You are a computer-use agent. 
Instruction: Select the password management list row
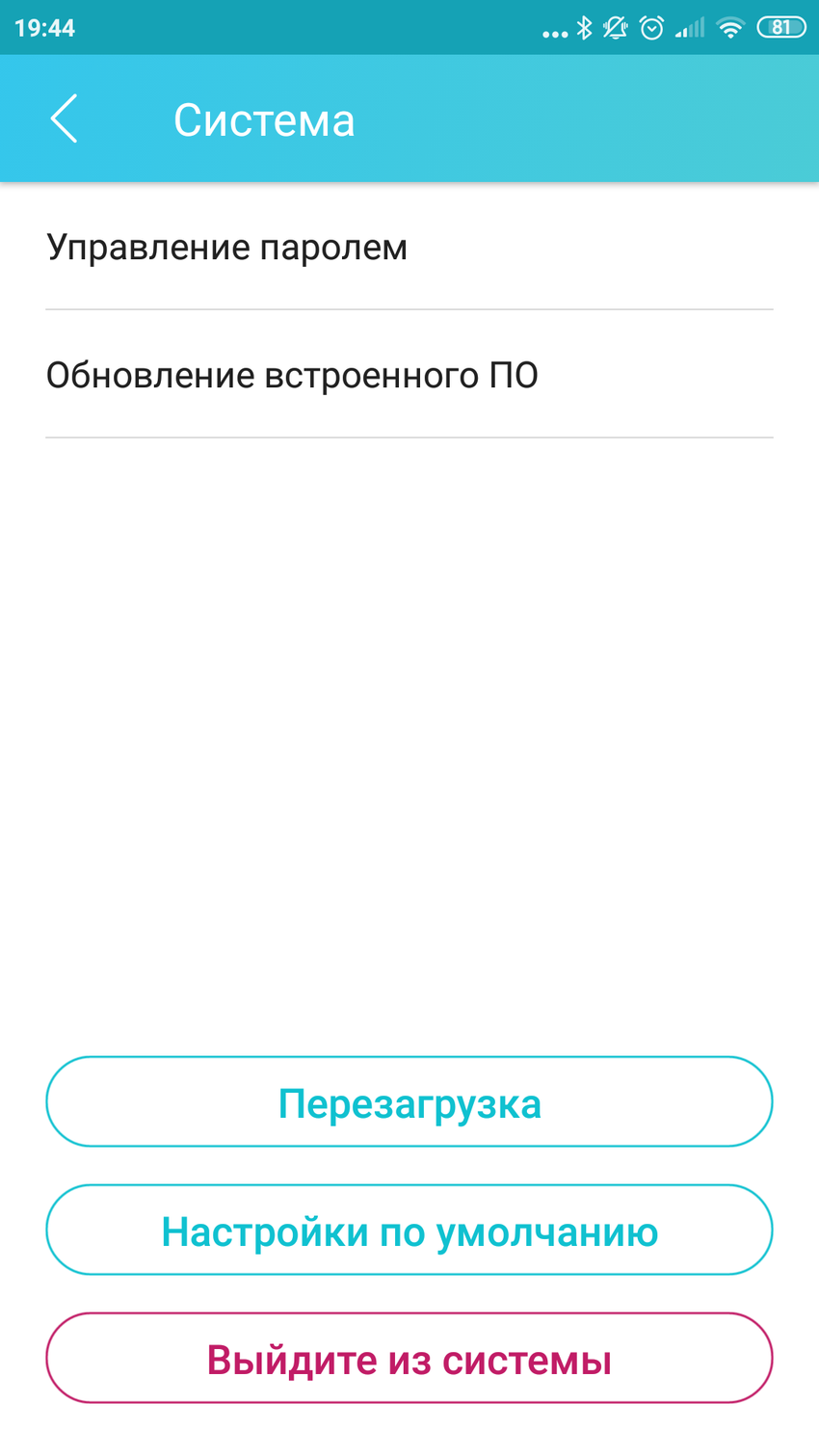pos(409,247)
